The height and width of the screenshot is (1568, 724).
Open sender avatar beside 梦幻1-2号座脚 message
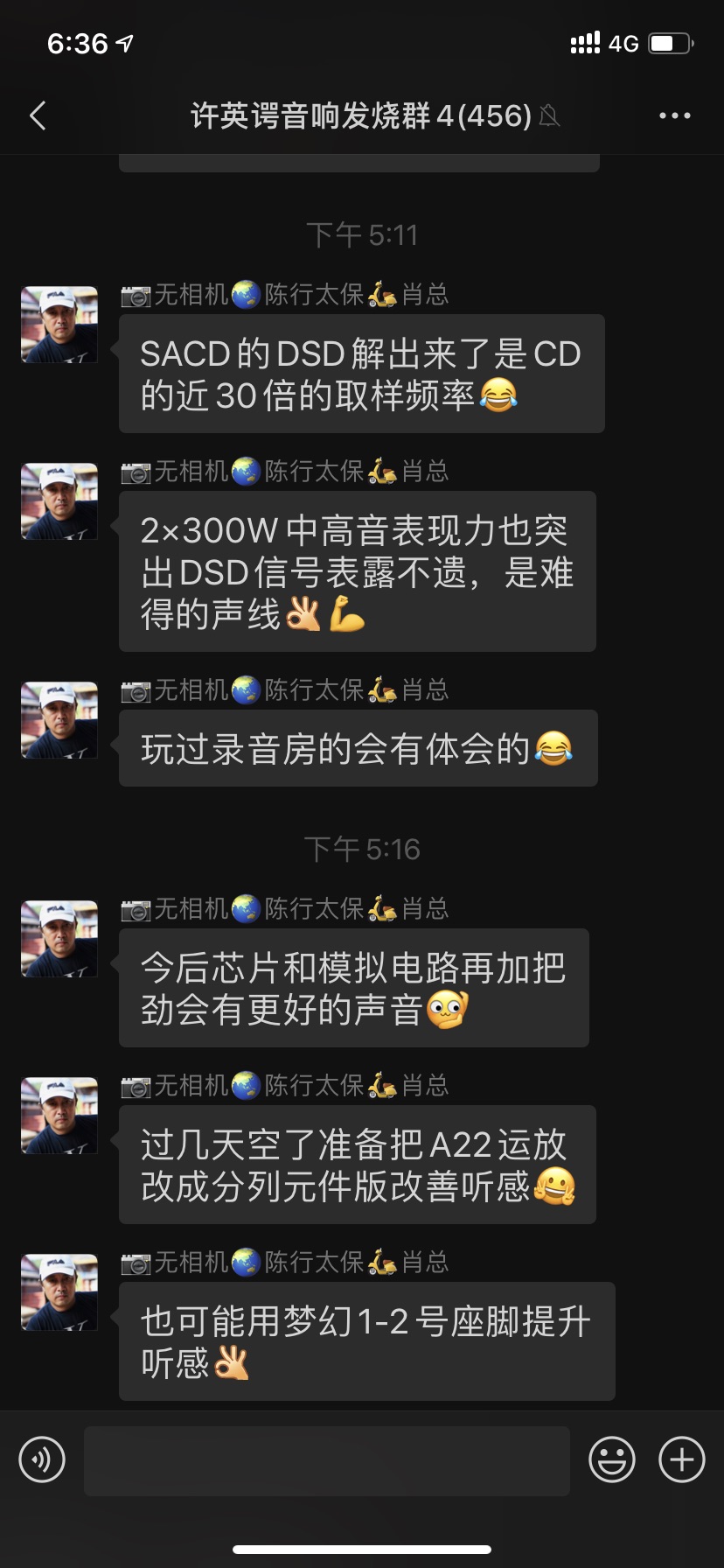(x=59, y=1292)
